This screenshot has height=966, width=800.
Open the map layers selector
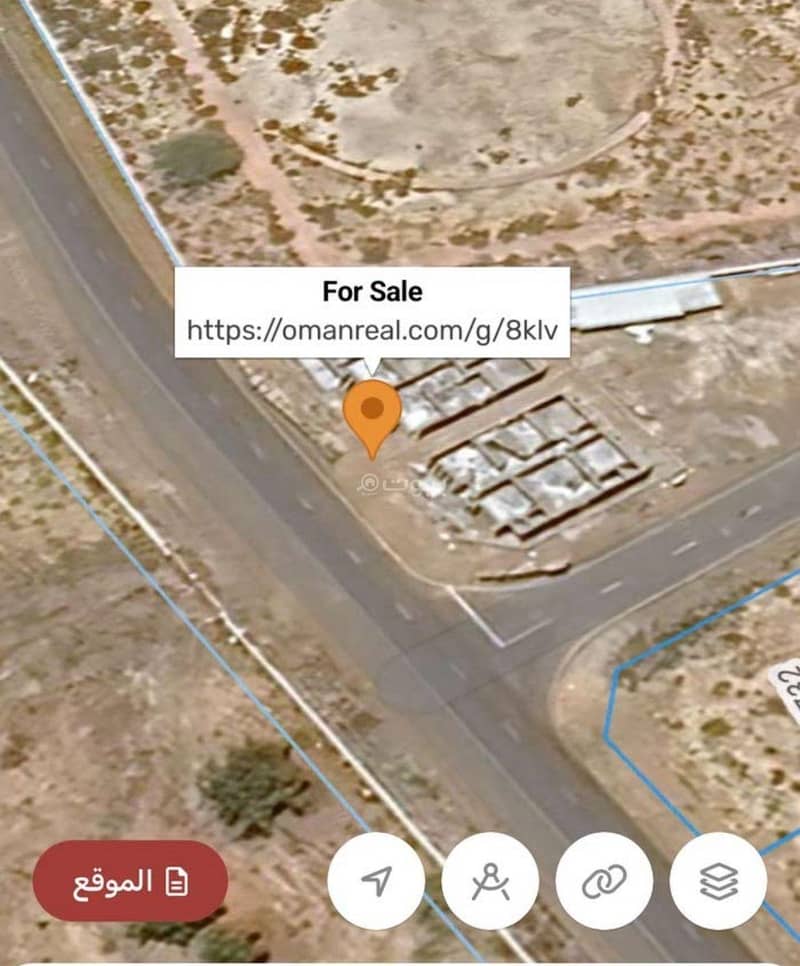point(718,881)
